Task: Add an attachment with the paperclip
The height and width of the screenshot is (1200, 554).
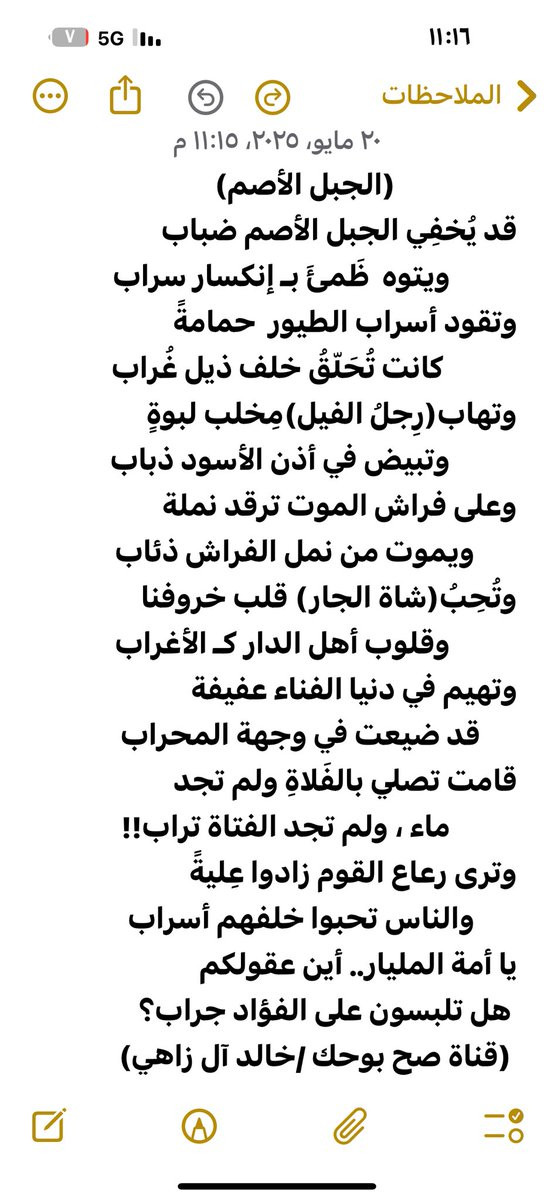Action: pos(351,1128)
